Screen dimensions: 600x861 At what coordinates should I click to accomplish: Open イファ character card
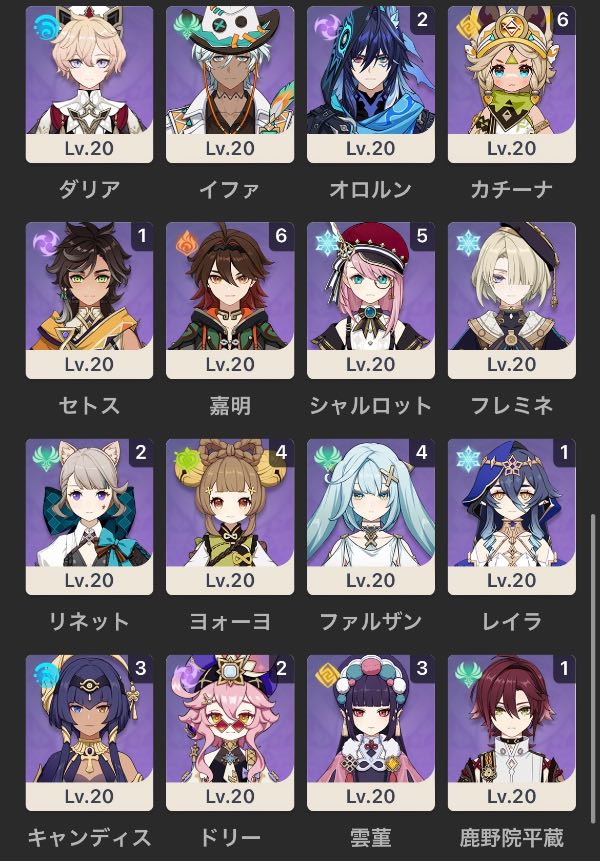pyautogui.click(x=230, y=84)
